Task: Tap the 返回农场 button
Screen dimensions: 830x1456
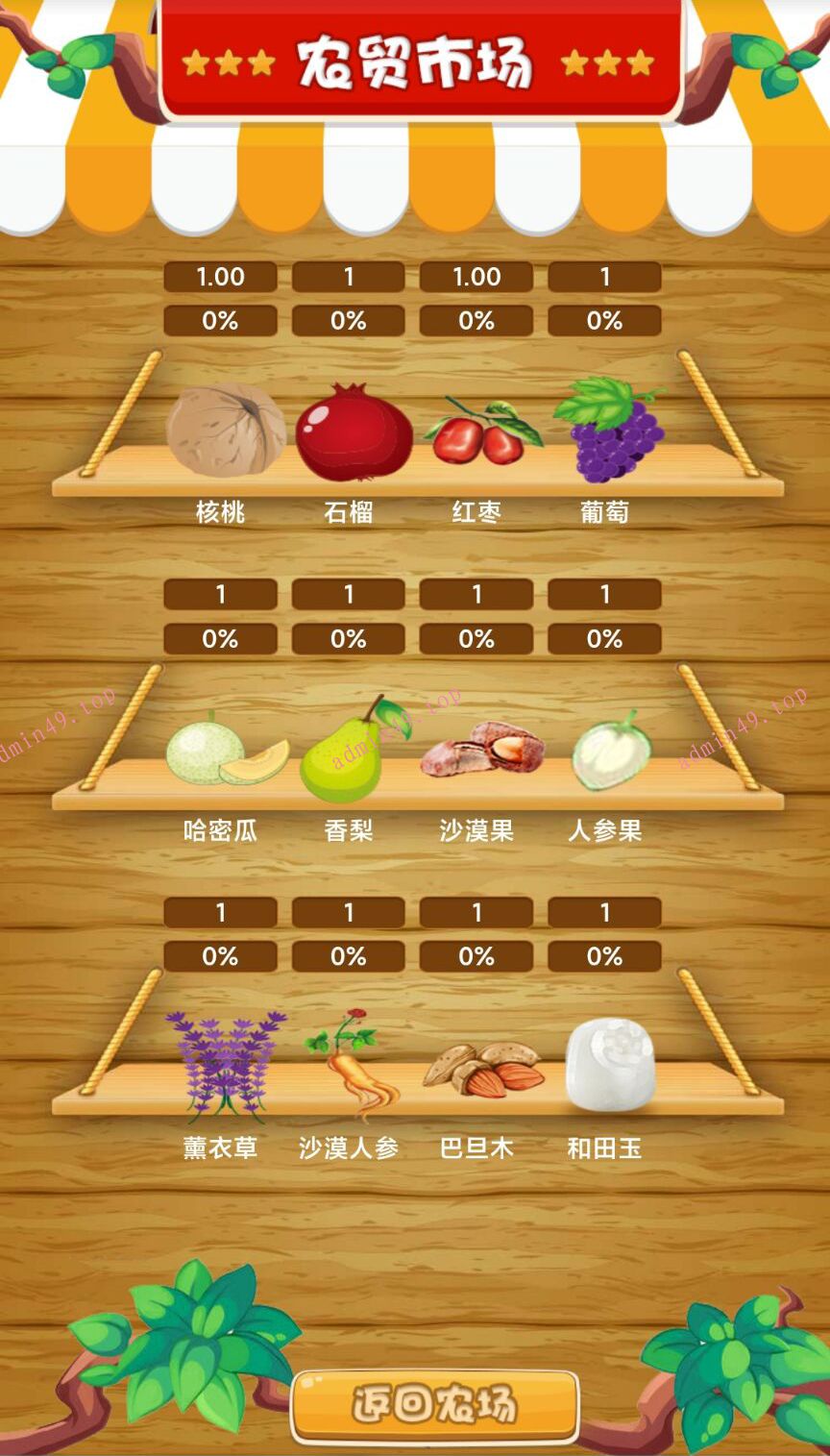Action: click(434, 1405)
